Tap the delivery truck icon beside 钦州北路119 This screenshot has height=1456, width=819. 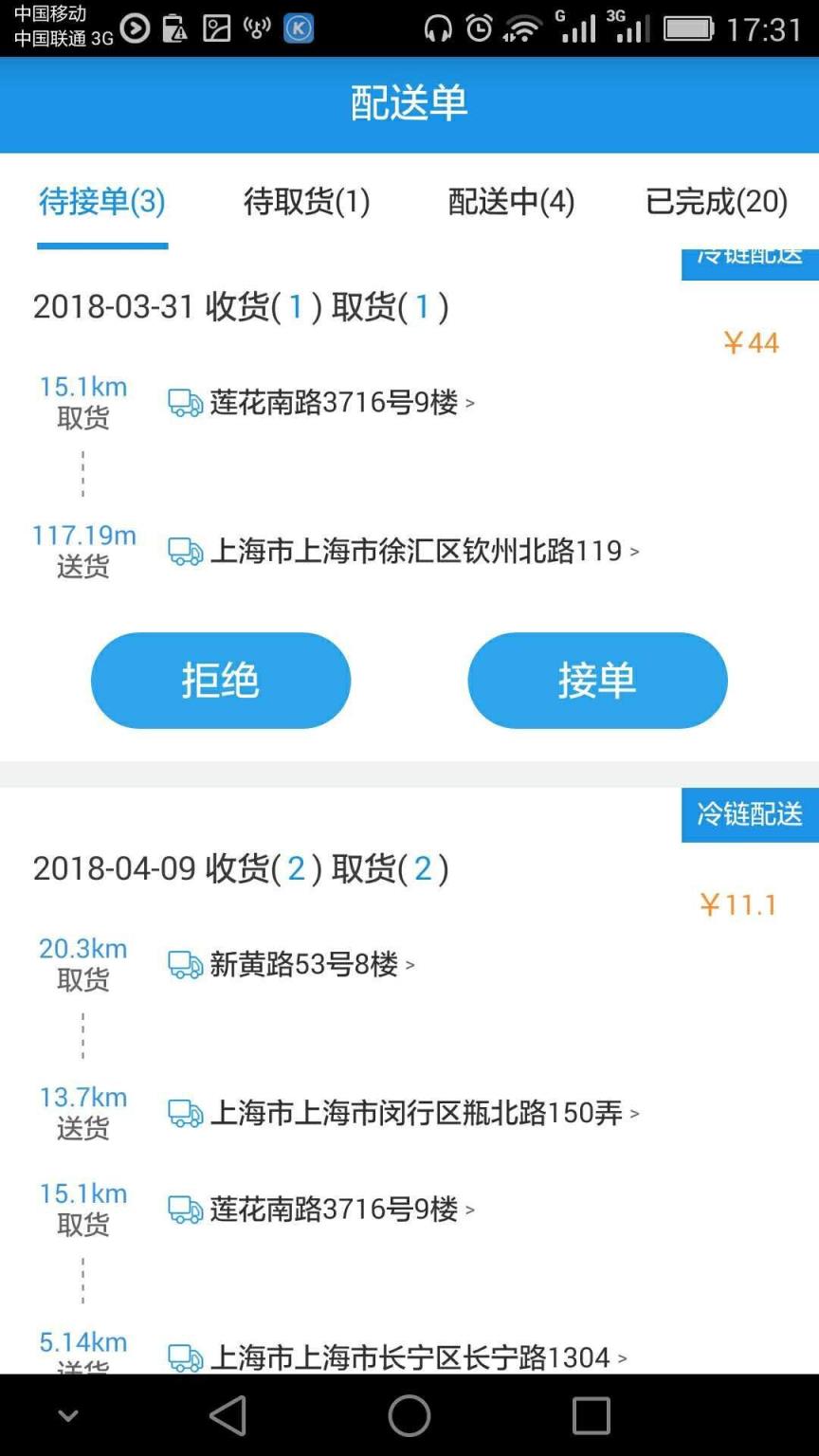coord(184,550)
